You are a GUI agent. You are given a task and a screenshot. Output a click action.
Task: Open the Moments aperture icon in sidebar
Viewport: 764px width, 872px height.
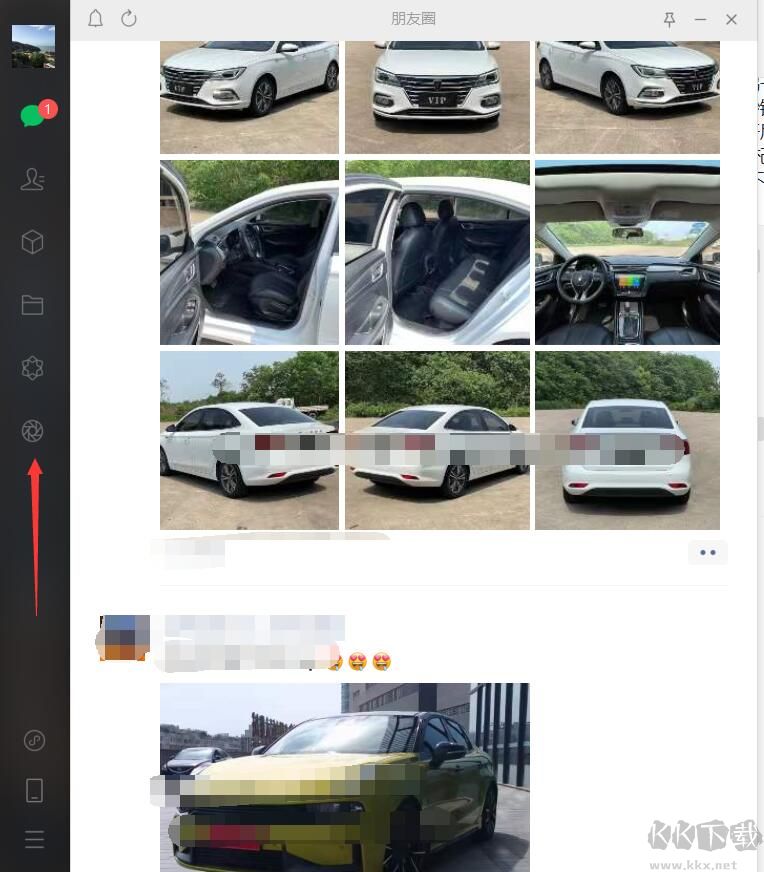(33, 431)
